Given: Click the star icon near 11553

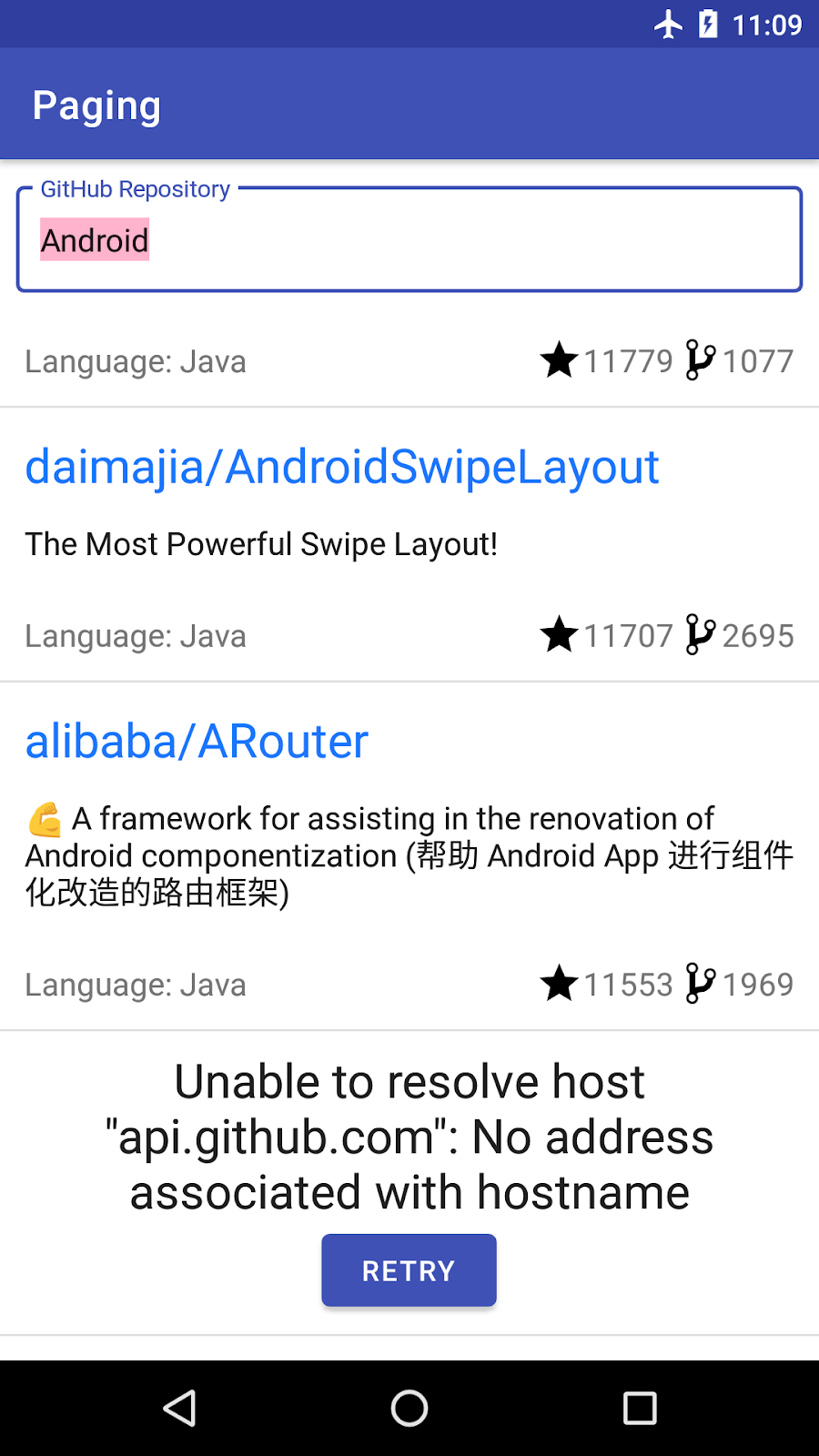Looking at the screenshot, I should pyautogui.click(x=560, y=984).
